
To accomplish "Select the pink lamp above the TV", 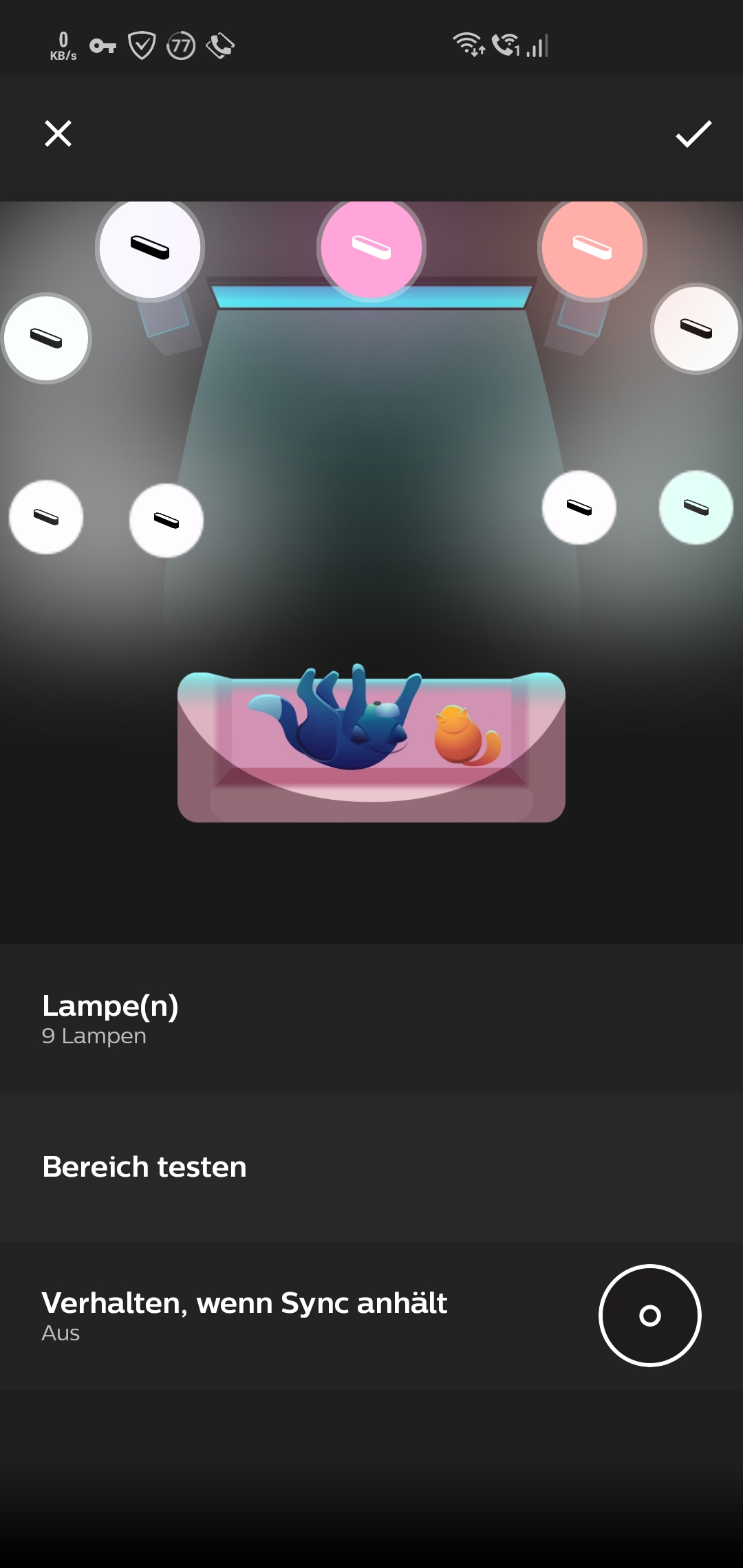I will [371, 248].
